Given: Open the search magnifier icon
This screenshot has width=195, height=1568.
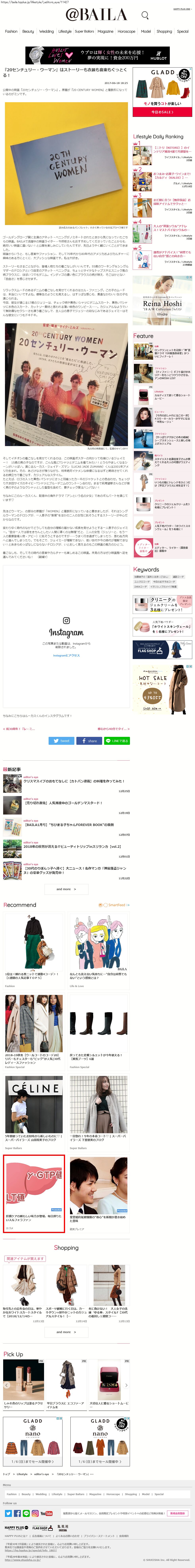Looking at the screenshot, I should [145, 15].
